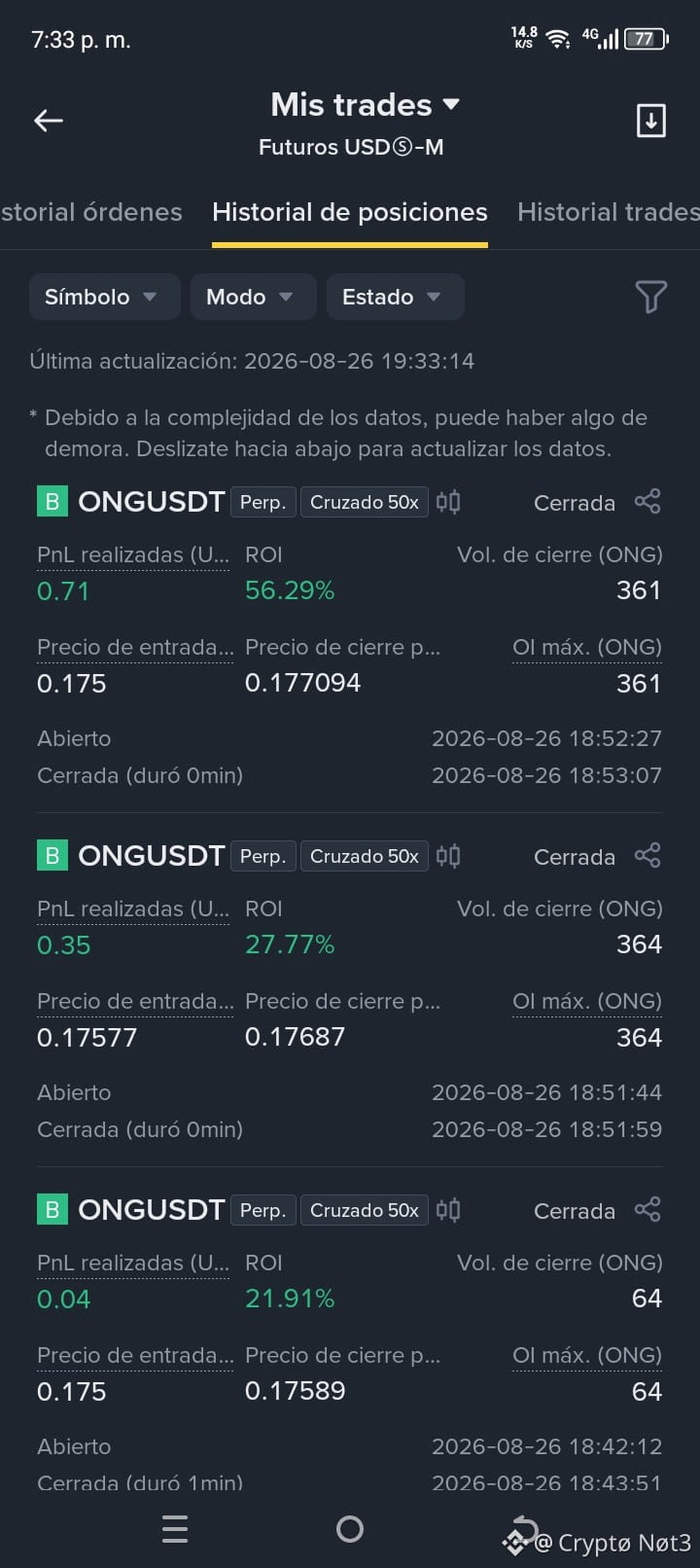
Task: Tap the download export icon
Action: (x=650, y=121)
